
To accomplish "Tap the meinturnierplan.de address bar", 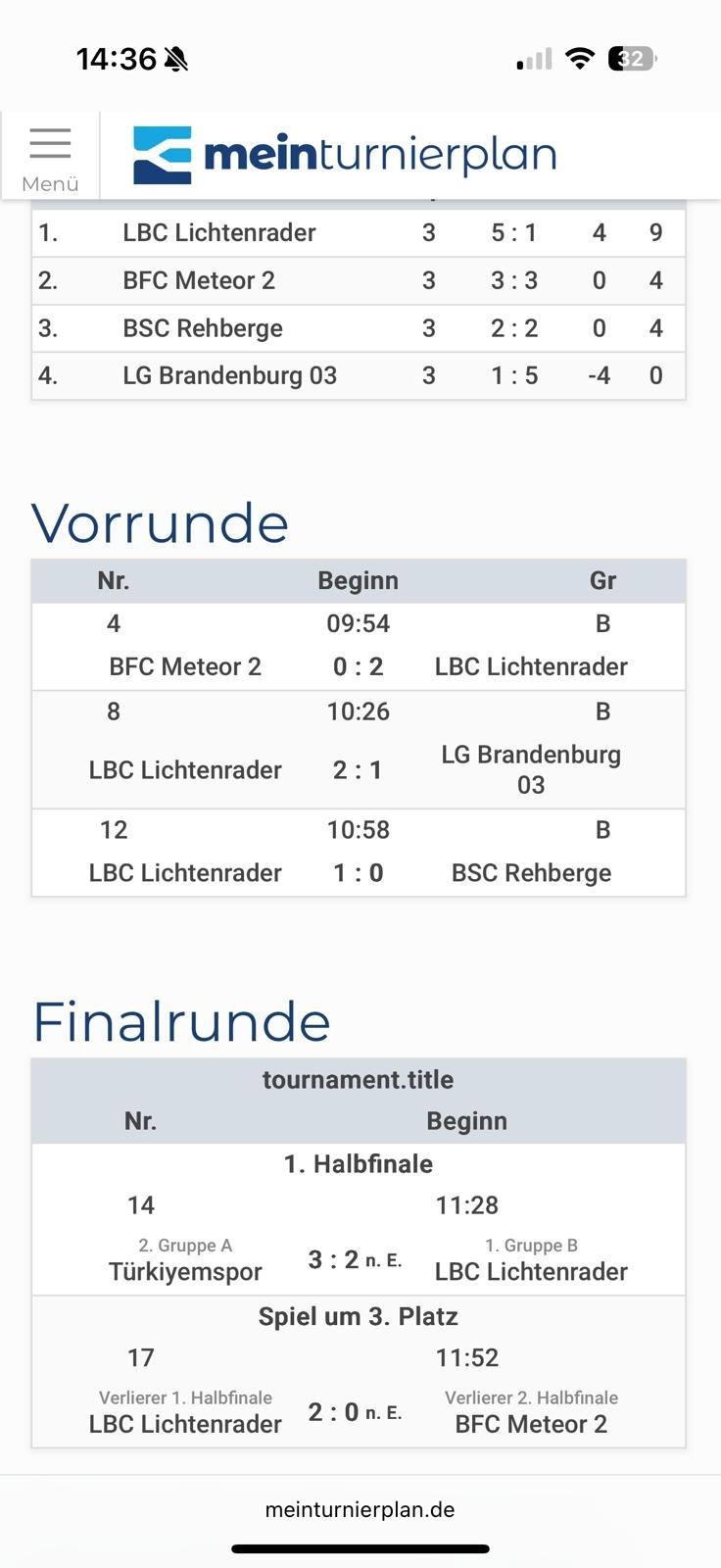I will coord(360,1509).
